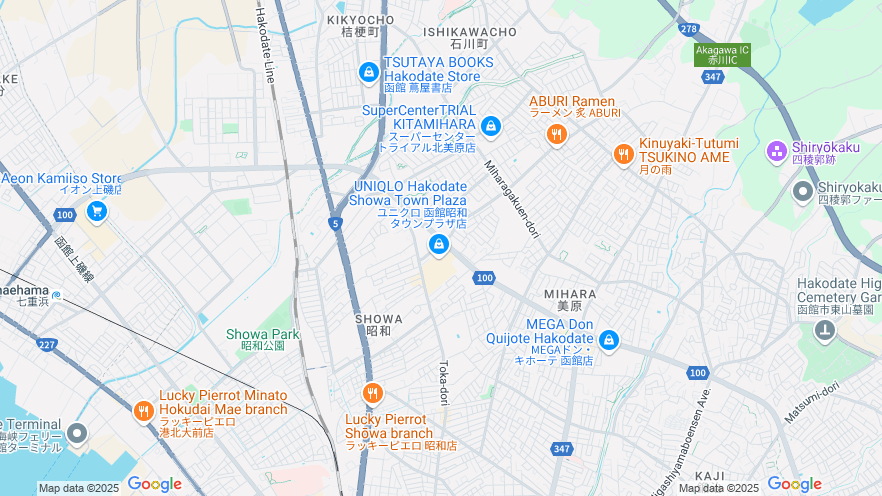Tap the Aeon Kamiiso Store cart marker
The image size is (882, 496).
(x=96, y=211)
